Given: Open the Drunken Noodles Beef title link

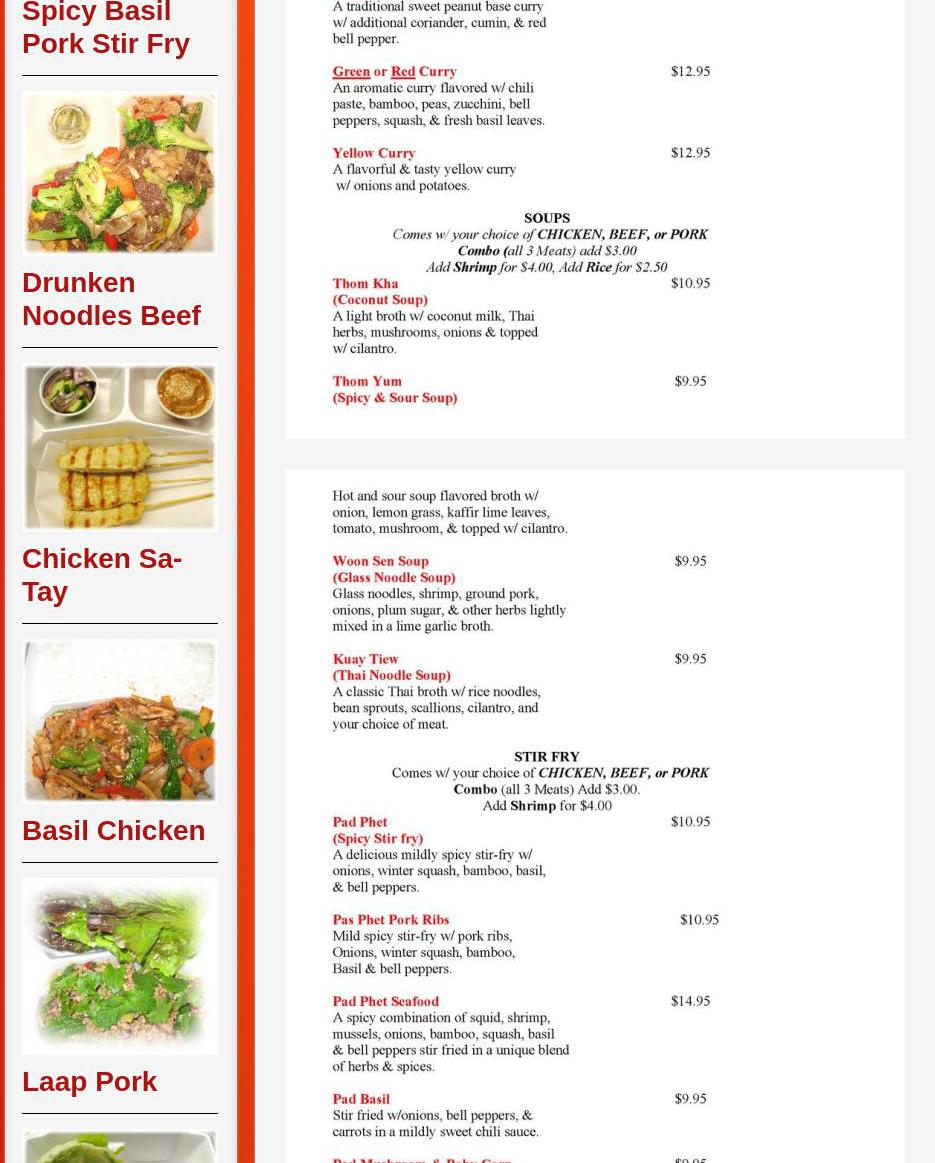Looking at the screenshot, I should click(x=111, y=299).
